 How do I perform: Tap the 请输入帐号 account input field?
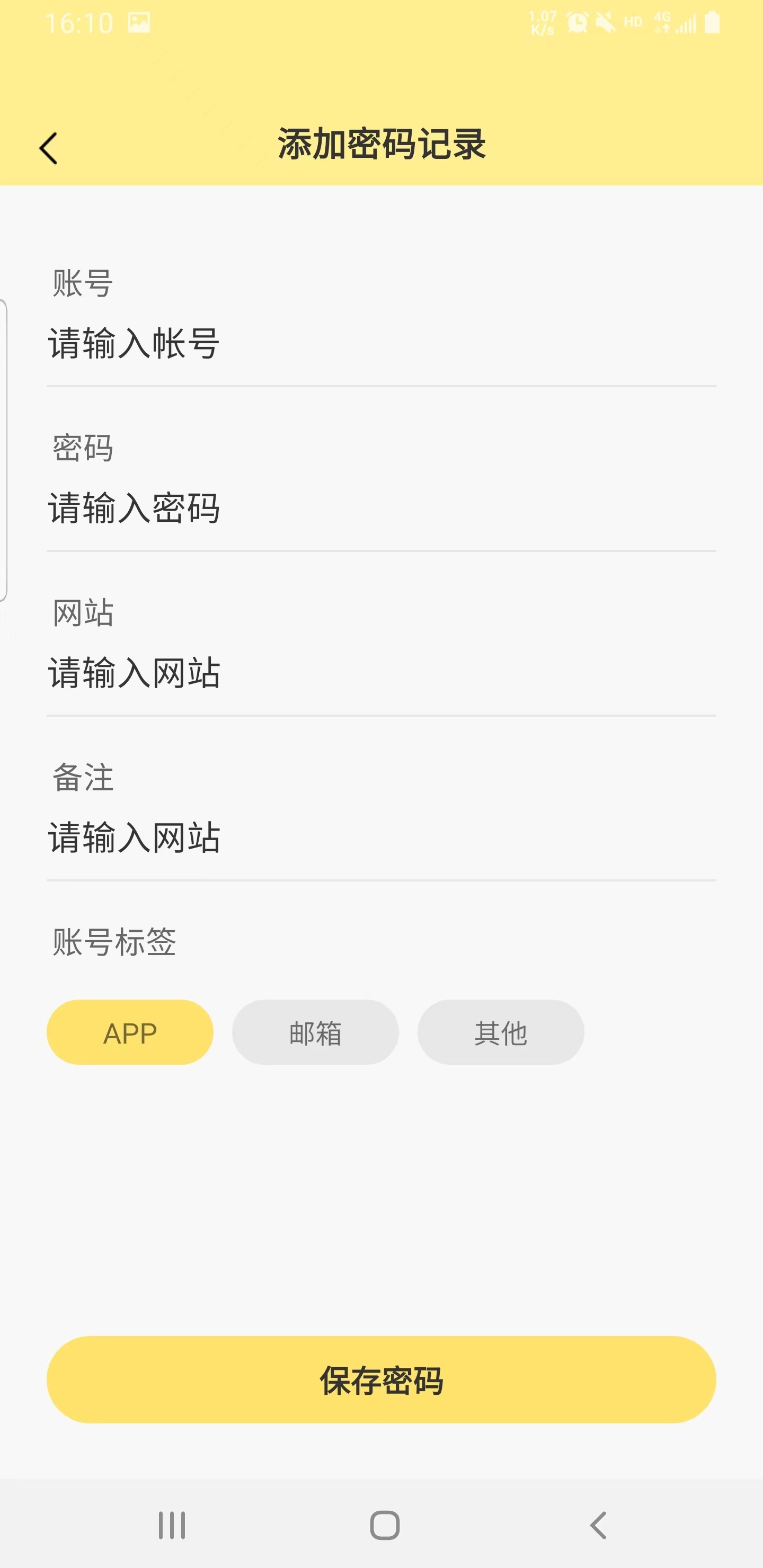(x=366, y=344)
